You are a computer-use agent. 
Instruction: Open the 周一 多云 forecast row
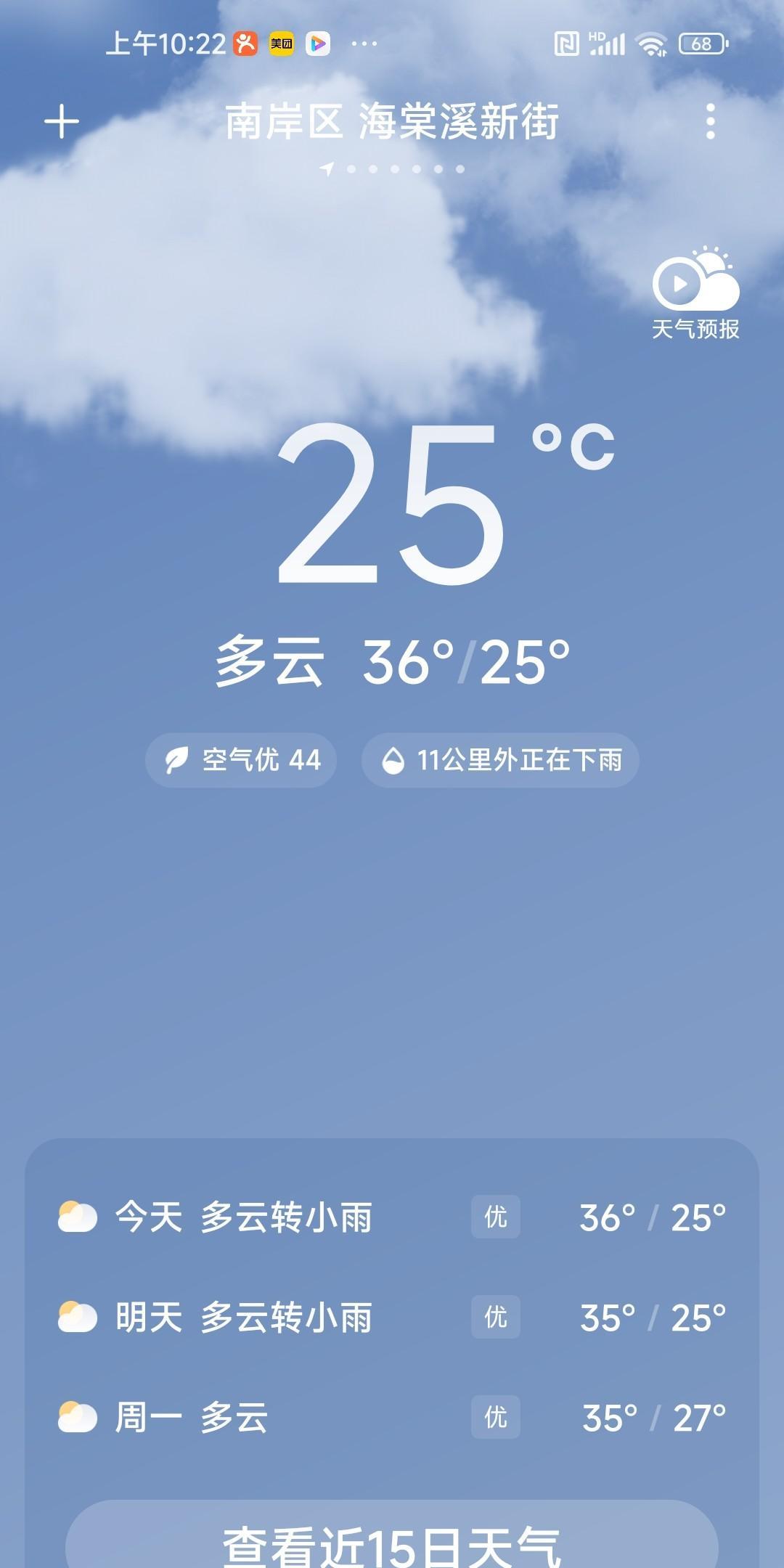[392, 1417]
